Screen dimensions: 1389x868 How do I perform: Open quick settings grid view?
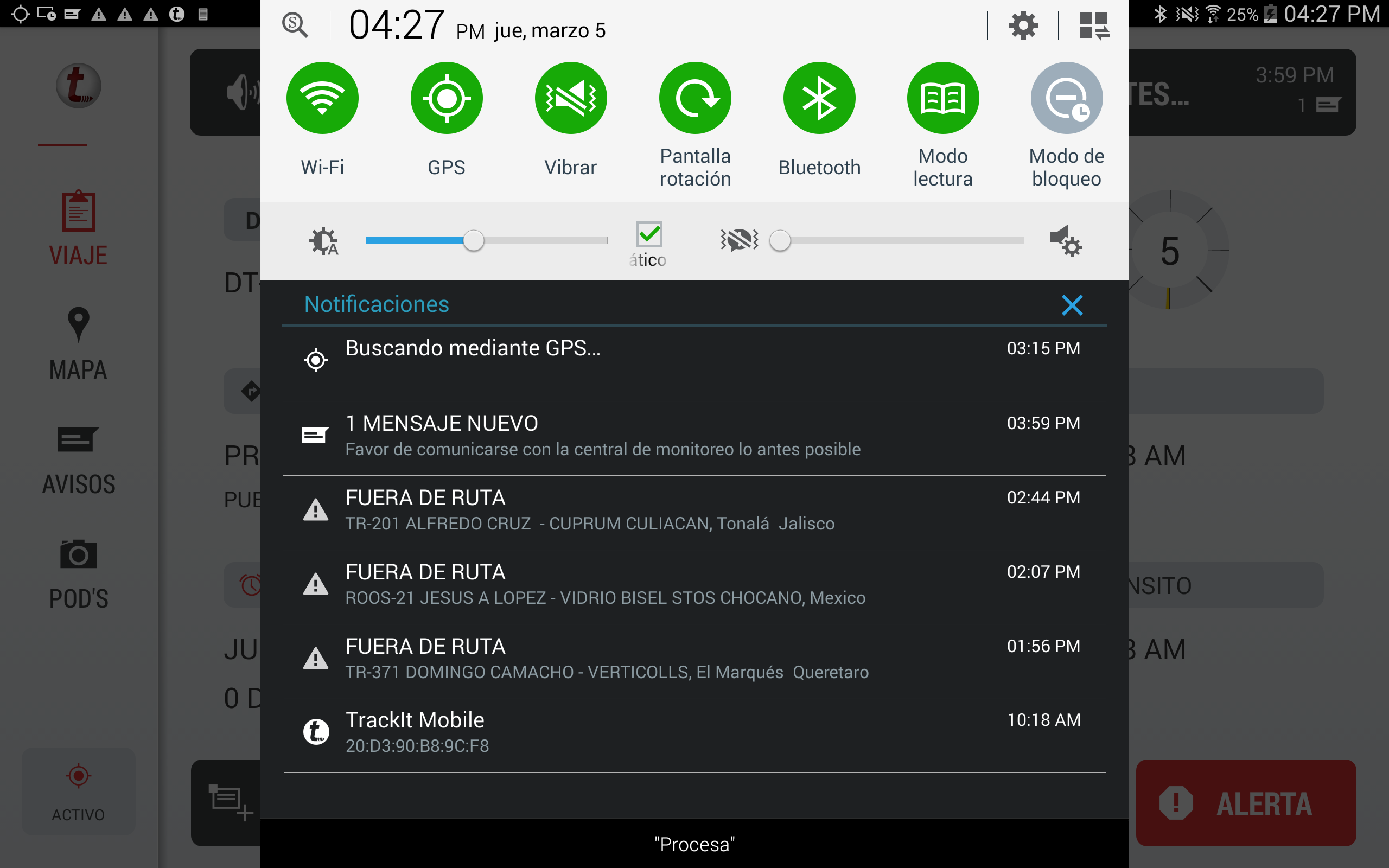pos(1093,25)
